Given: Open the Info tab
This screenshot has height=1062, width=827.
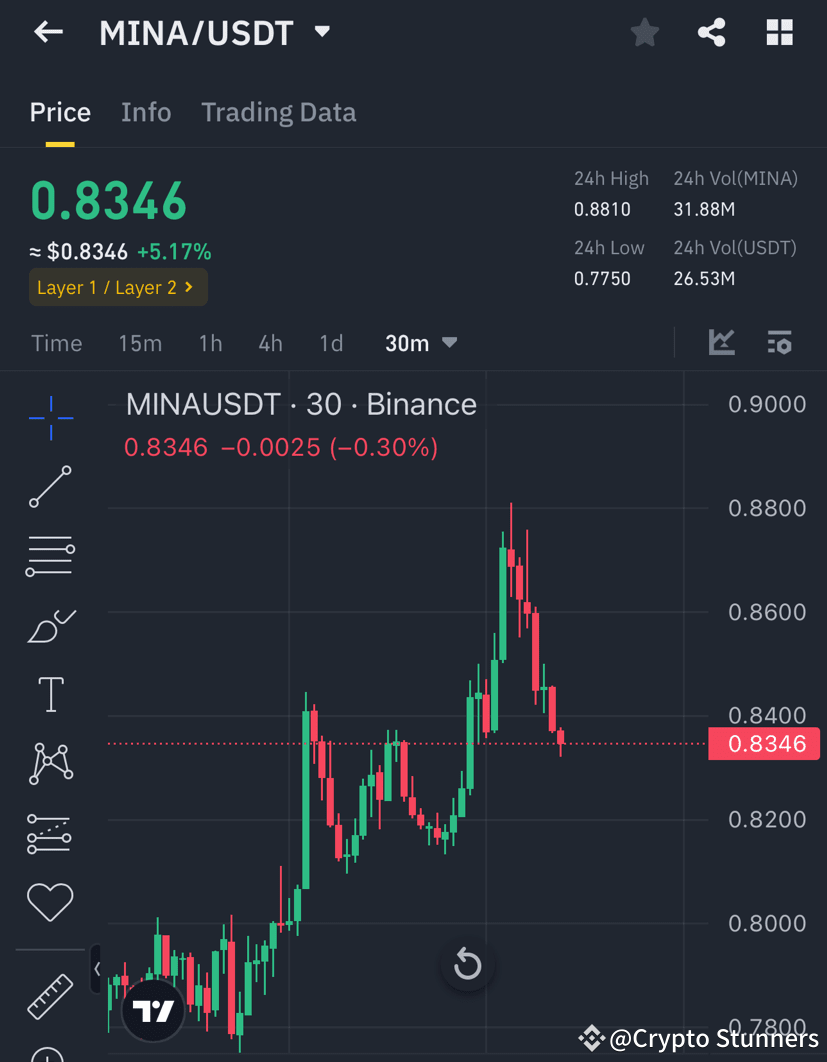Looking at the screenshot, I should click(146, 112).
